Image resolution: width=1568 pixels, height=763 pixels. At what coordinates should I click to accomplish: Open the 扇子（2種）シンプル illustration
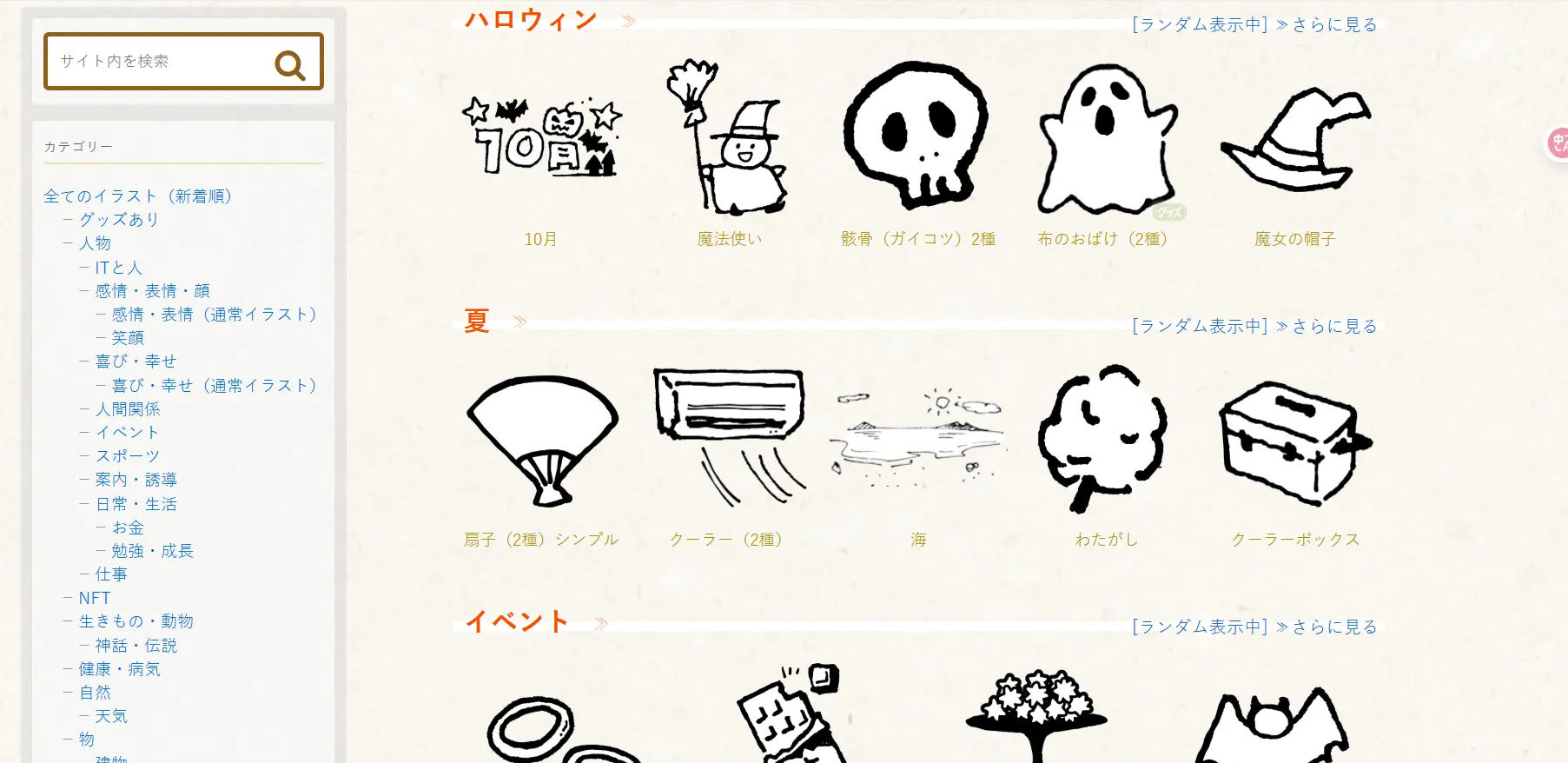coord(541,443)
